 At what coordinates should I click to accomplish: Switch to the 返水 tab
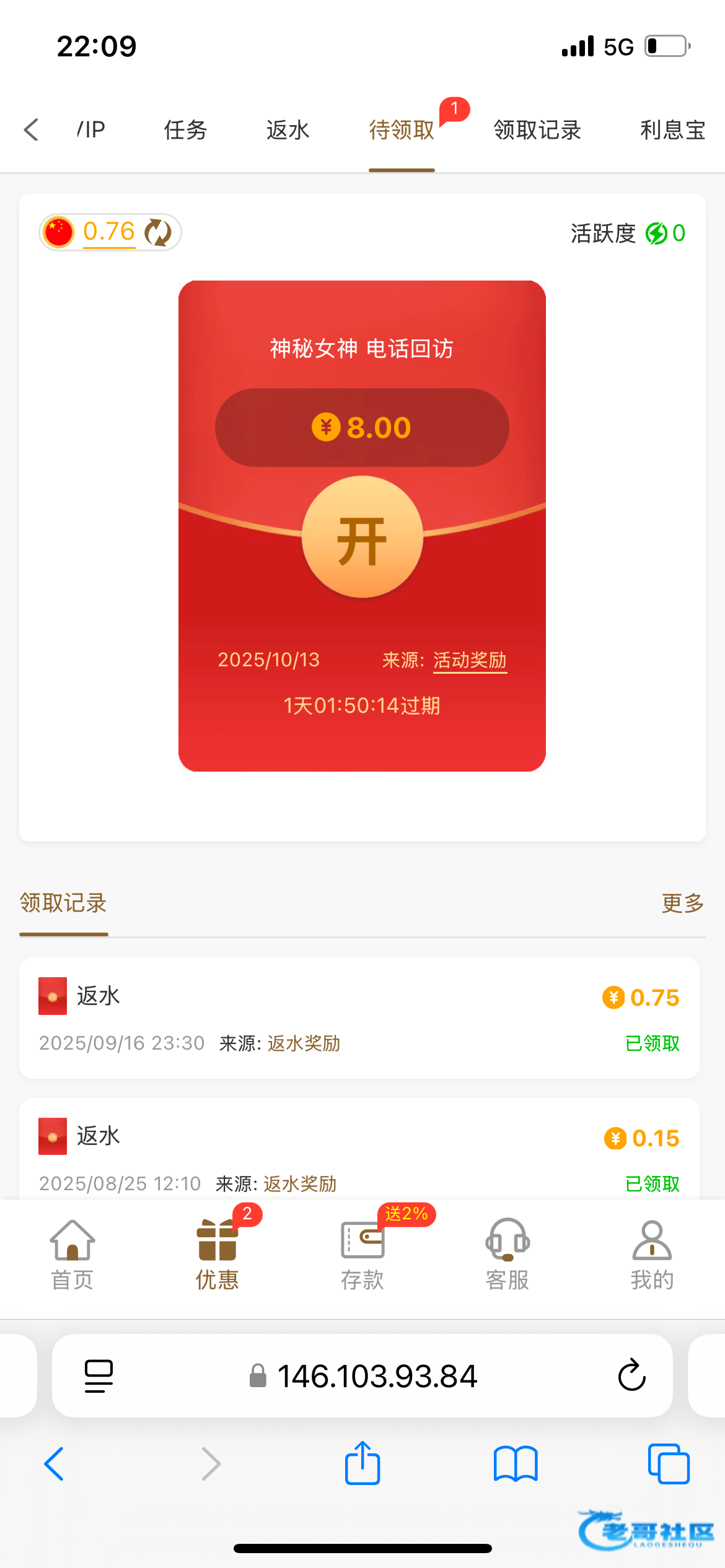288,130
